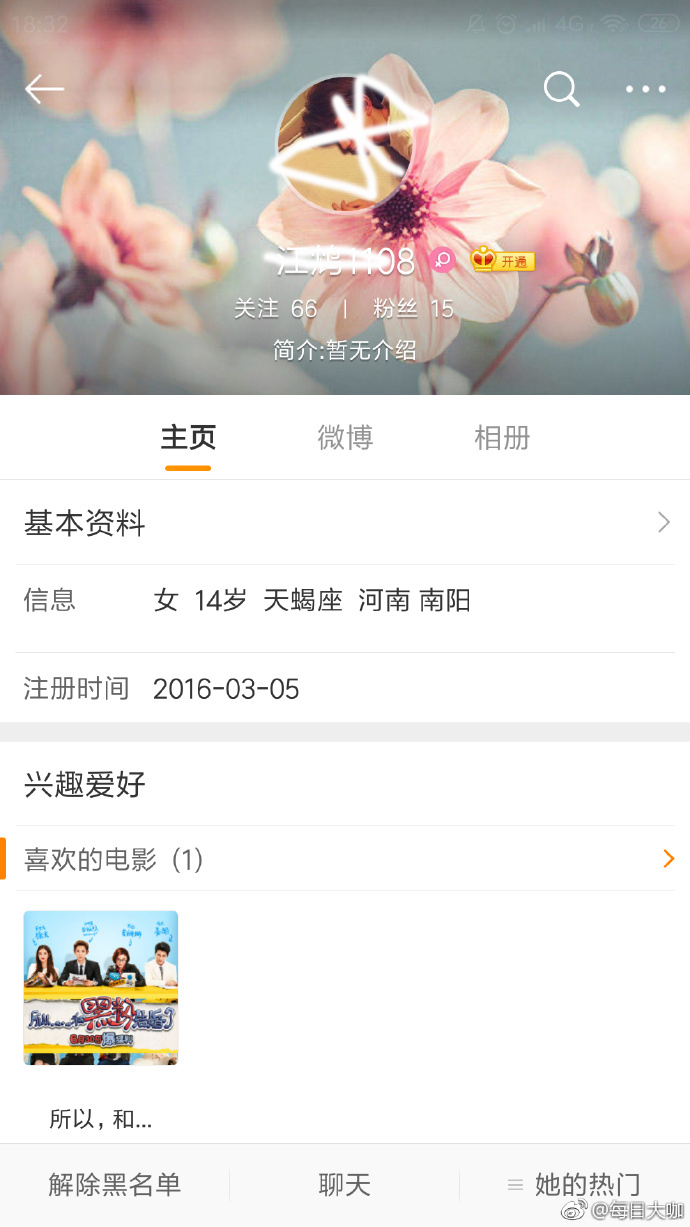The height and width of the screenshot is (1227, 690).
Task: Tap the 开通 membership crown badge
Action: pyautogui.click(x=503, y=261)
